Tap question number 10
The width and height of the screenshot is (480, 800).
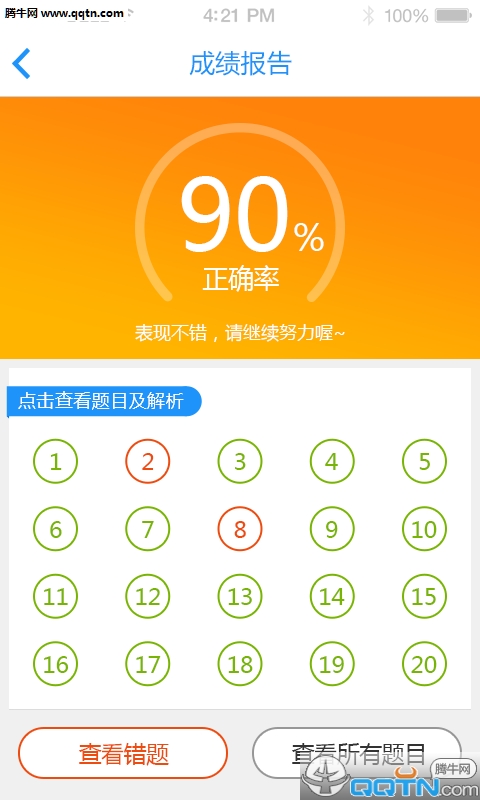coord(424,529)
